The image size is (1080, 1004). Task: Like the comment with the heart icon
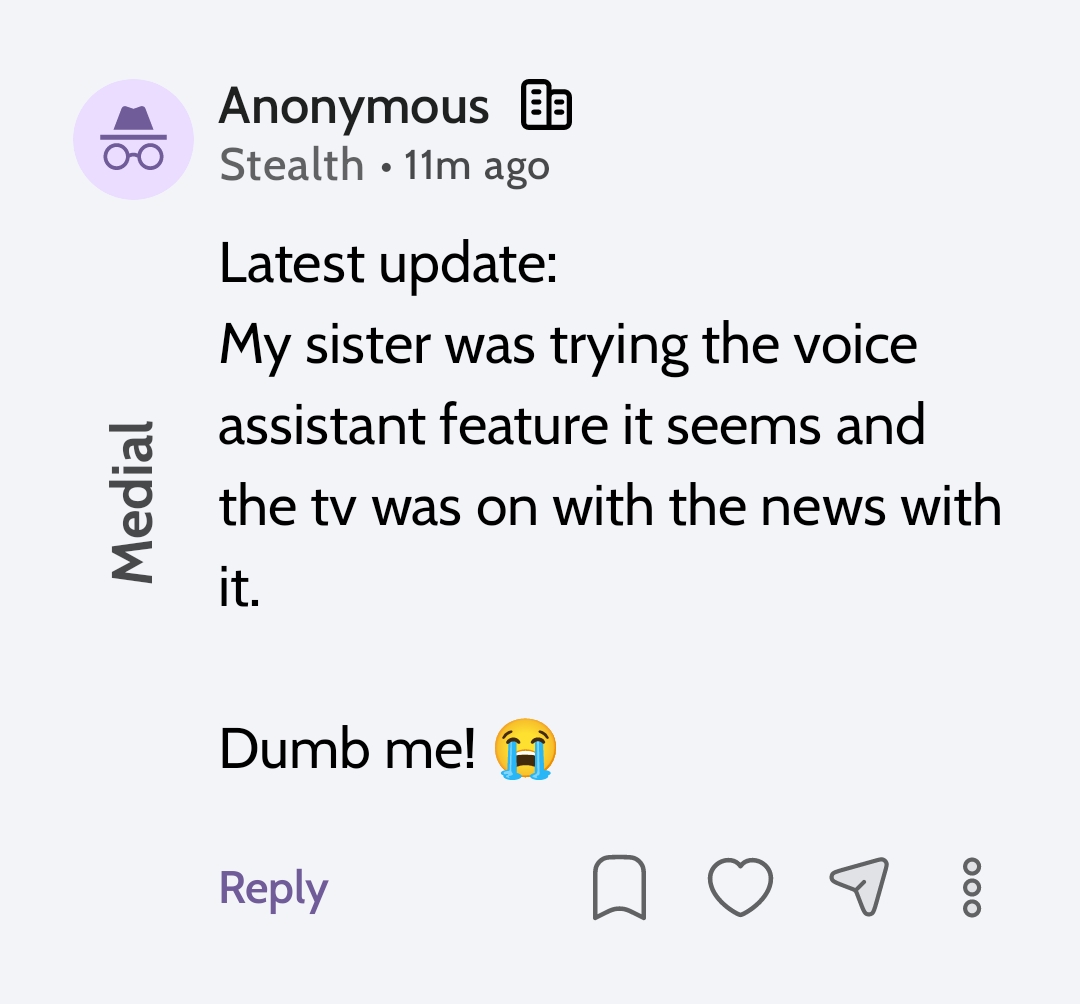click(x=740, y=887)
